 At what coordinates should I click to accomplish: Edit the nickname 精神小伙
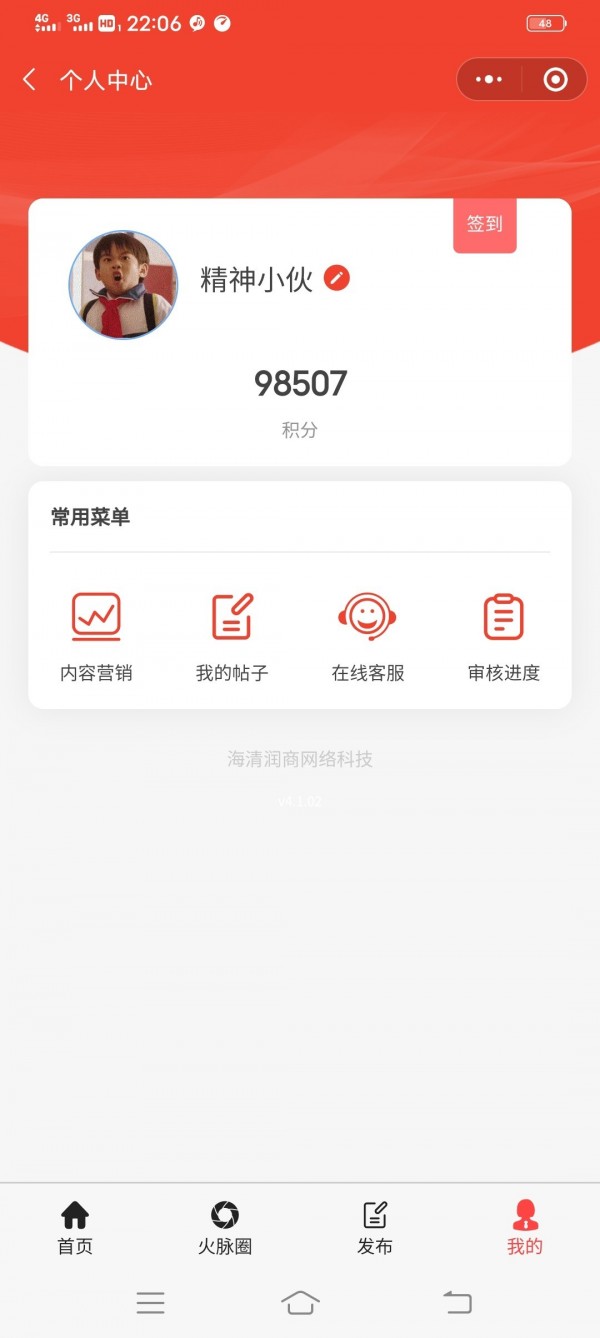click(337, 278)
